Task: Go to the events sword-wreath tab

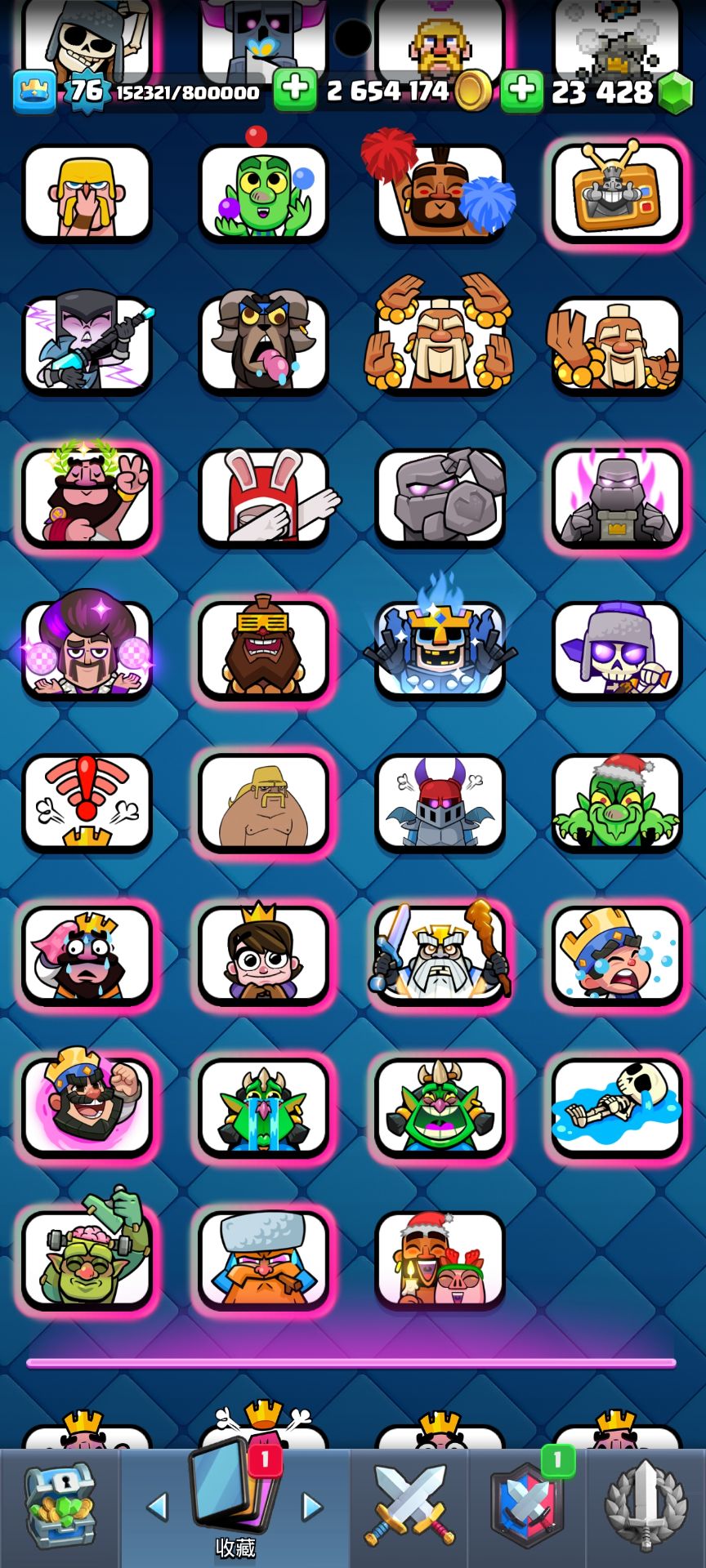Action: click(646, 1506)
